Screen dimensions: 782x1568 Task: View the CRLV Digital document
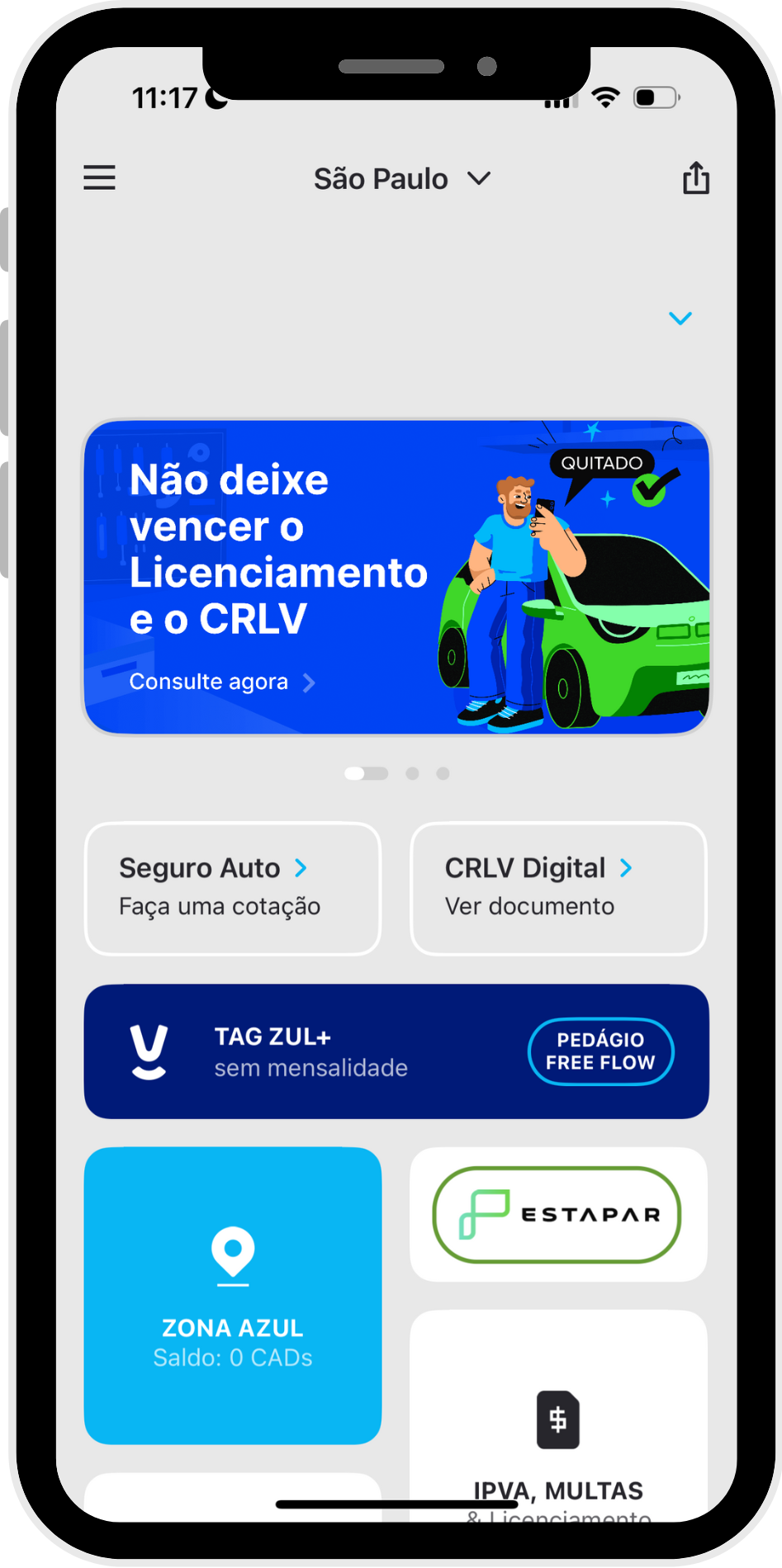coord(558,889)
